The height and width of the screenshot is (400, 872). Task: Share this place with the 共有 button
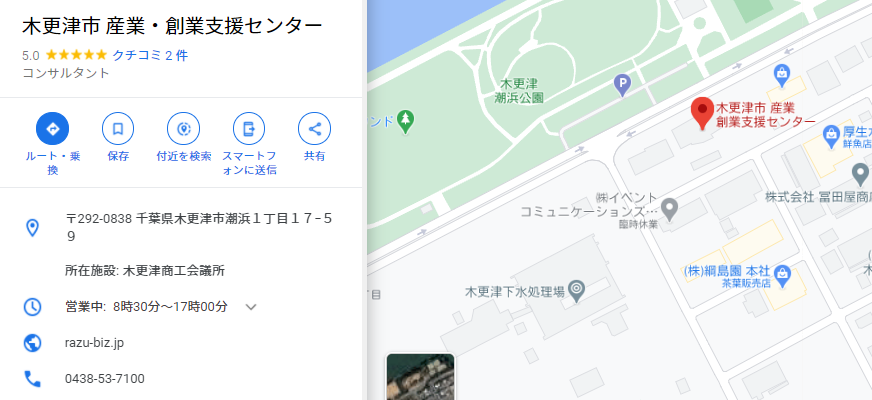314,129
